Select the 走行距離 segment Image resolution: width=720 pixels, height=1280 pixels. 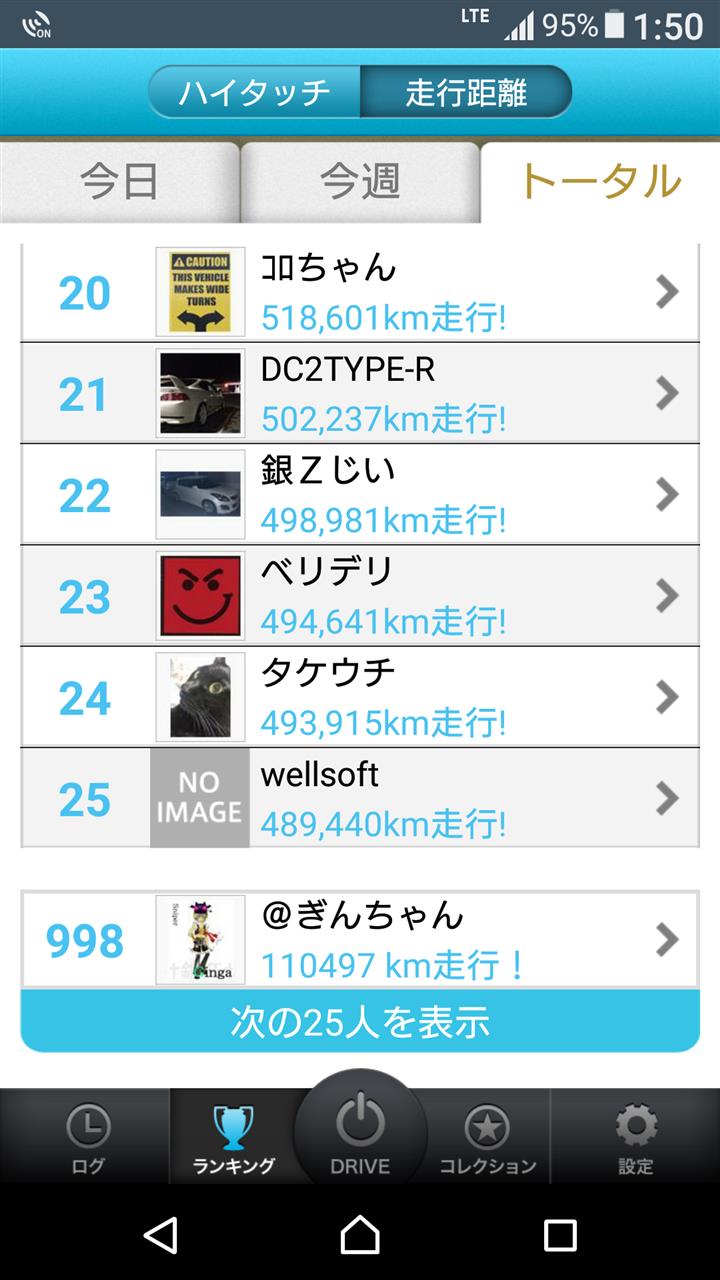(466, 92)
